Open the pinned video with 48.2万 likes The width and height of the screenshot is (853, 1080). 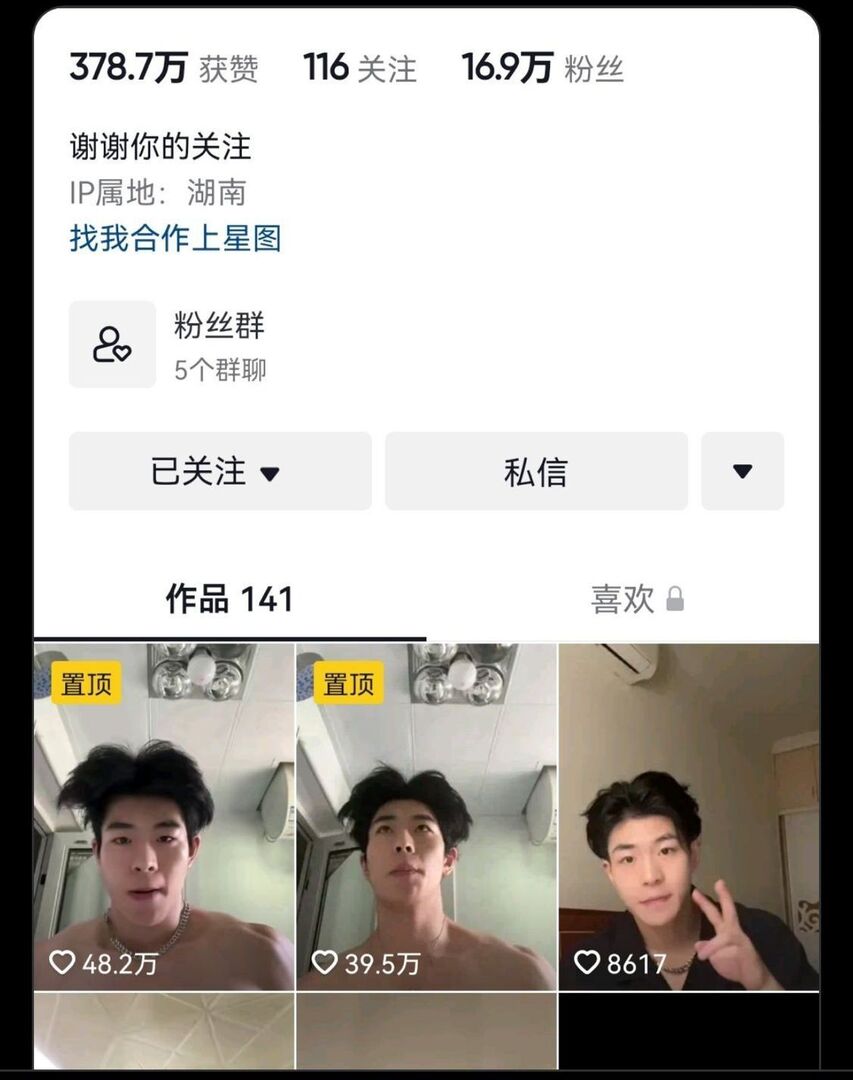pyautogui.click(x=164, y=815)
